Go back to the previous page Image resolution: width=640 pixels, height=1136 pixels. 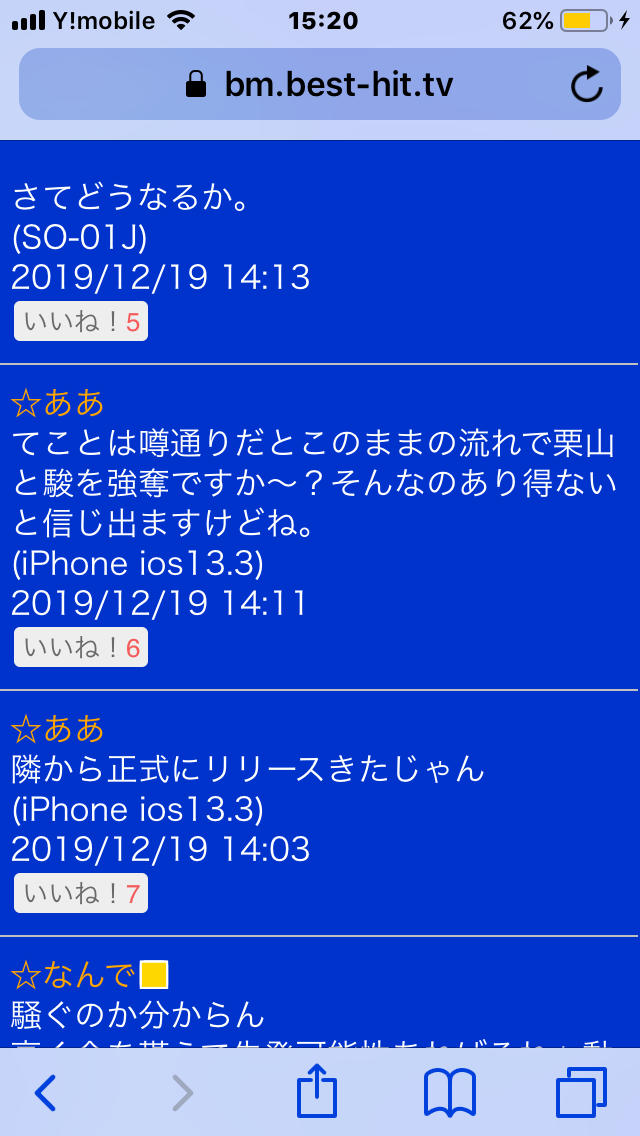[45, 1093]
